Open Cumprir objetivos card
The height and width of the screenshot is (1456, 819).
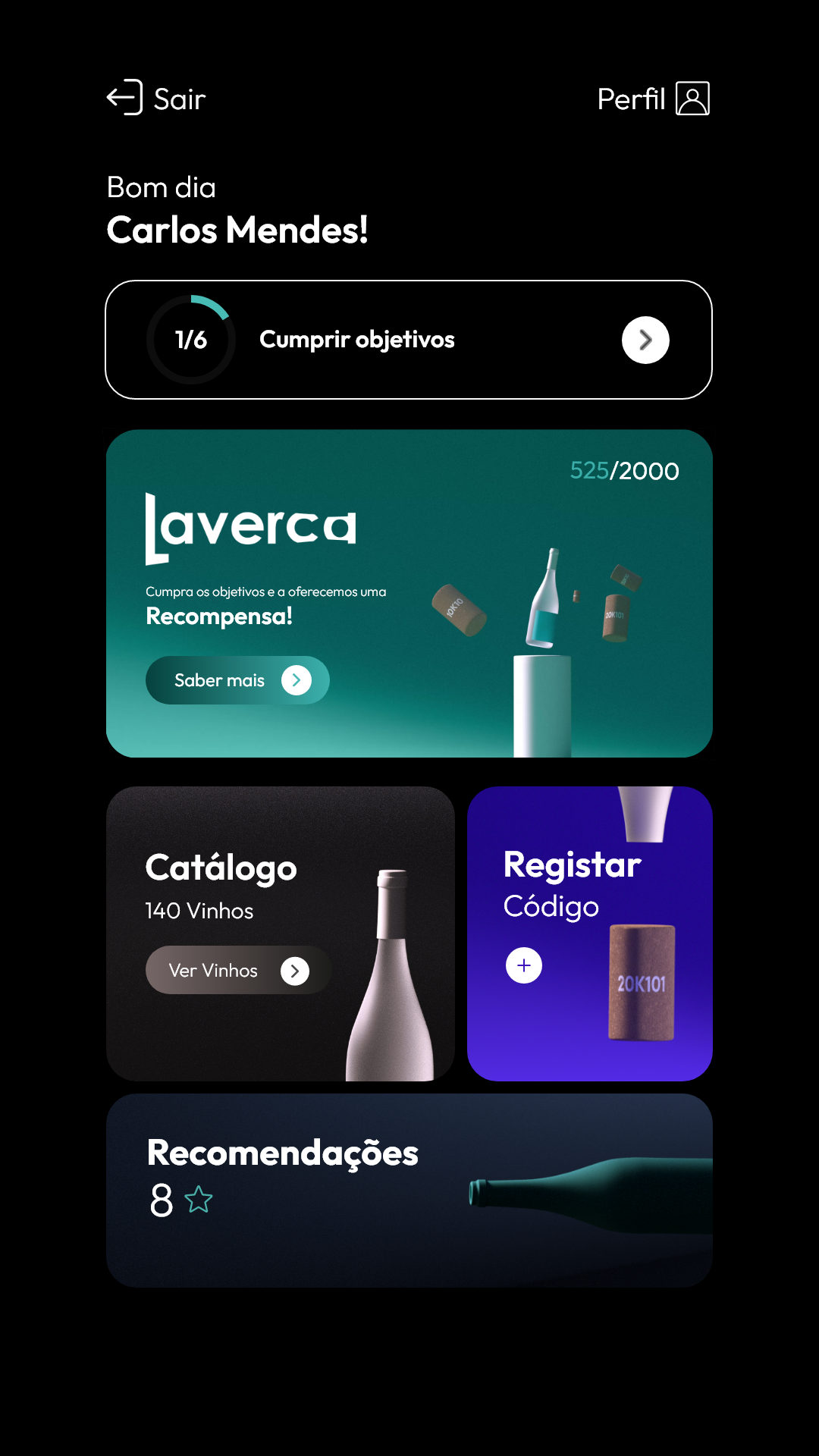409,340
